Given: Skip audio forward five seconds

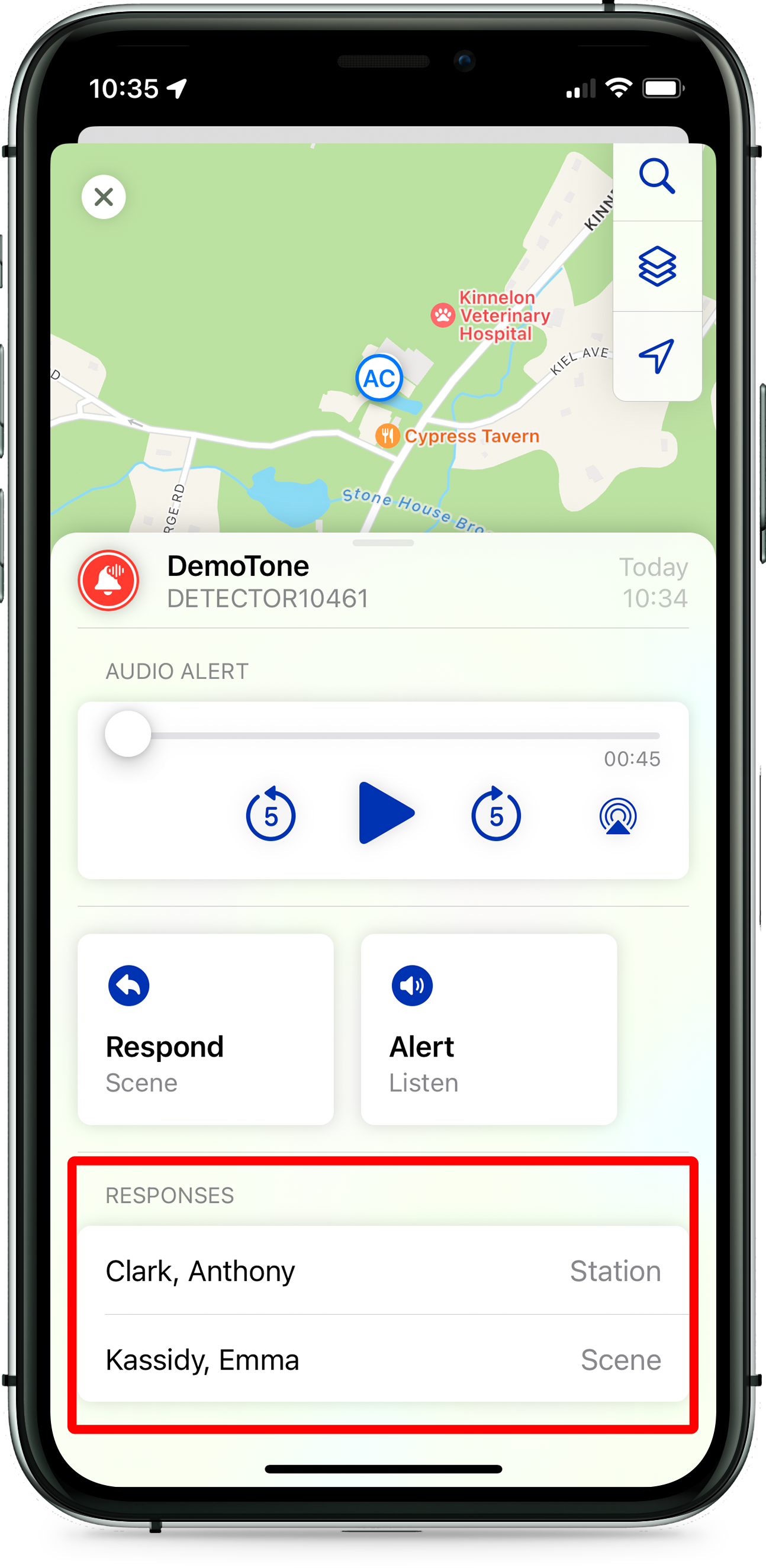Looking at the screenshot, I should click(495, 814).
